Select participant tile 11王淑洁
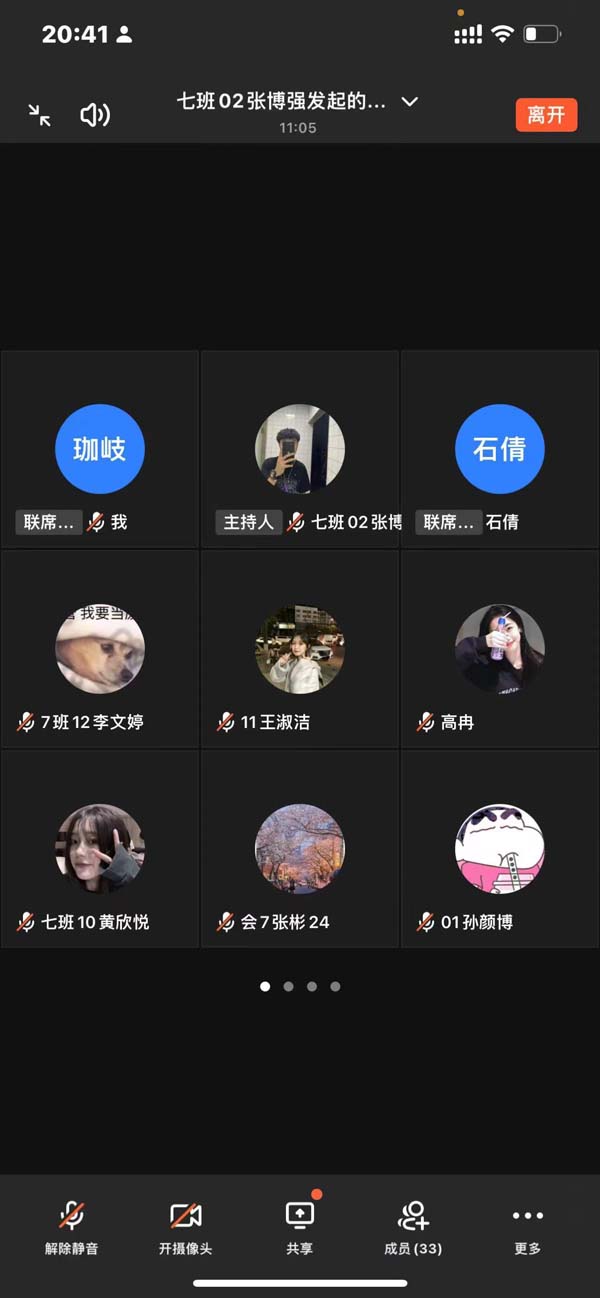This screenshot has height=1298, width=600. (x=300, y=650)
